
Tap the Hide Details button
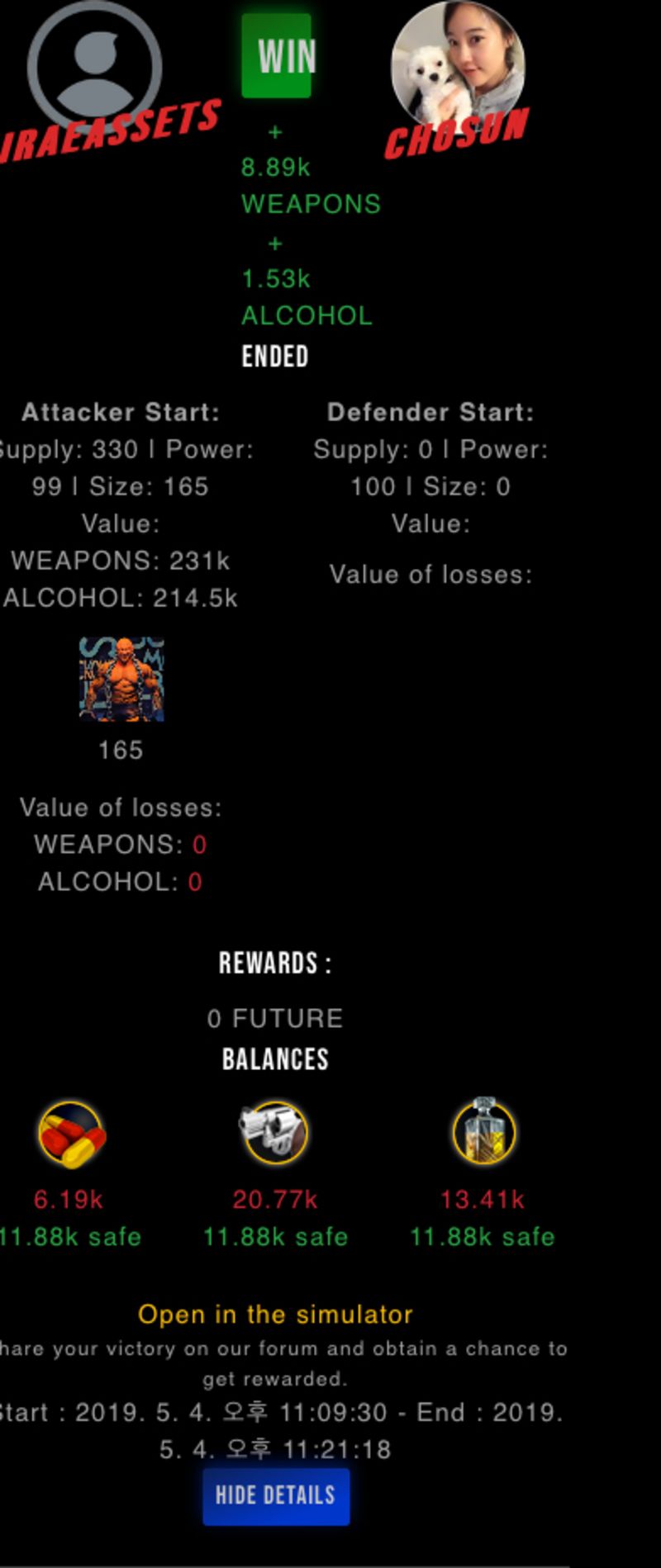(x=275, y=1495)
